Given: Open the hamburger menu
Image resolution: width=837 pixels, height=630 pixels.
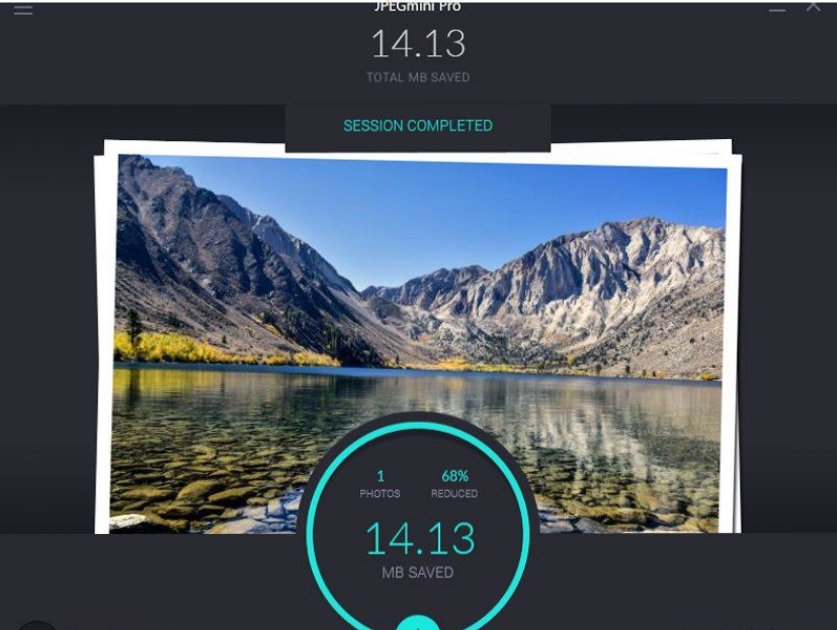Looking at the screenshot, I should [x=23, y=8].
